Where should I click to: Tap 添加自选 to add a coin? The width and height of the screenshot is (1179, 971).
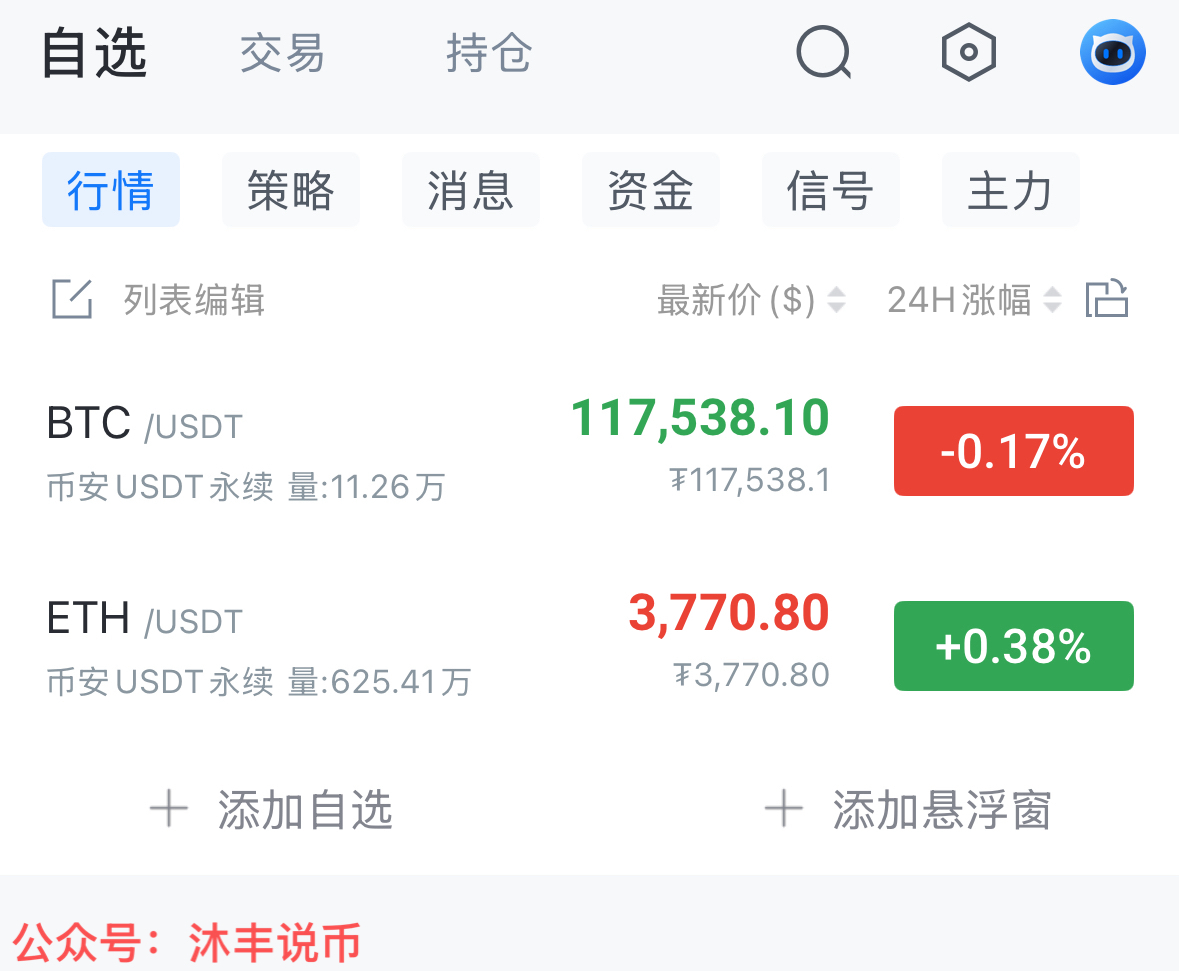tap(272, 809)
